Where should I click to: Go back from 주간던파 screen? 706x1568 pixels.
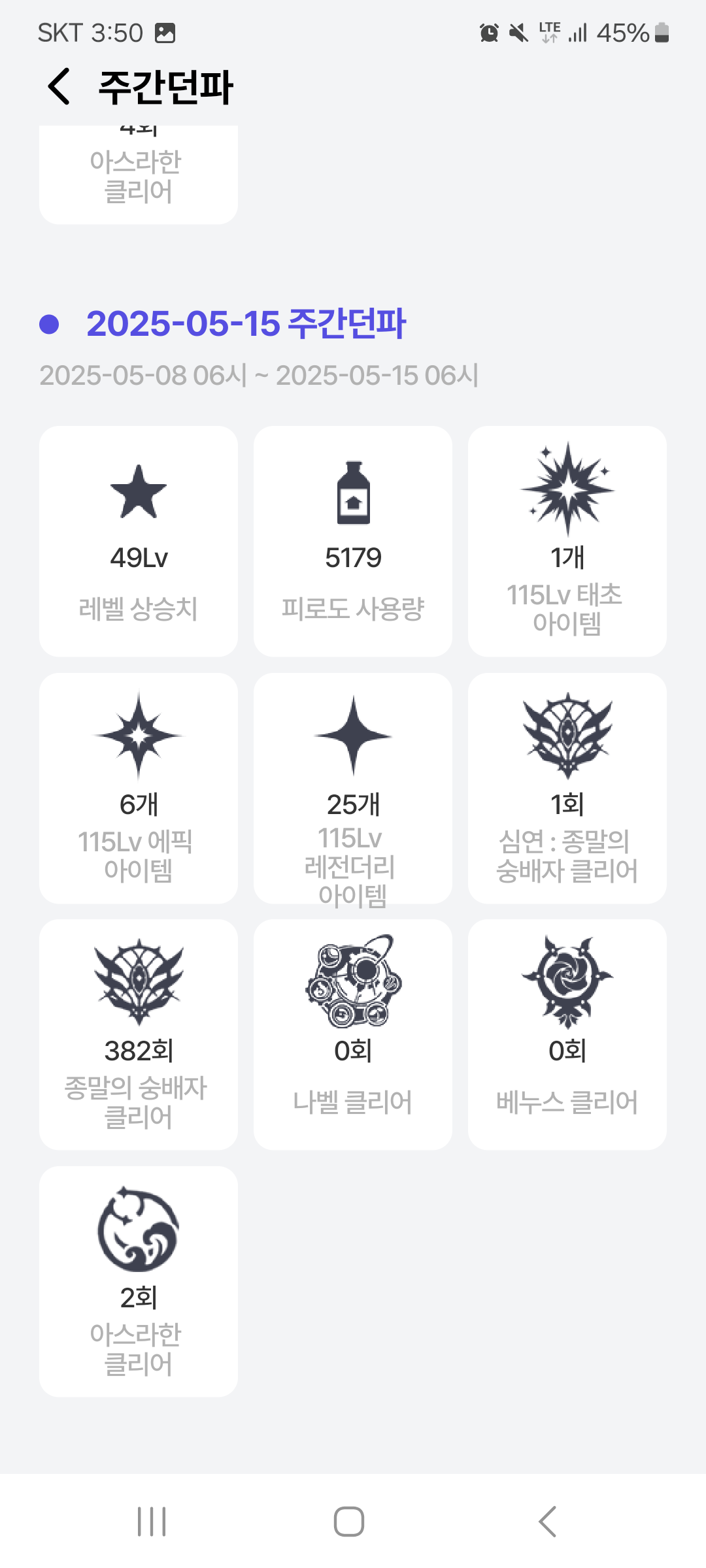click(x=59, y=86)
